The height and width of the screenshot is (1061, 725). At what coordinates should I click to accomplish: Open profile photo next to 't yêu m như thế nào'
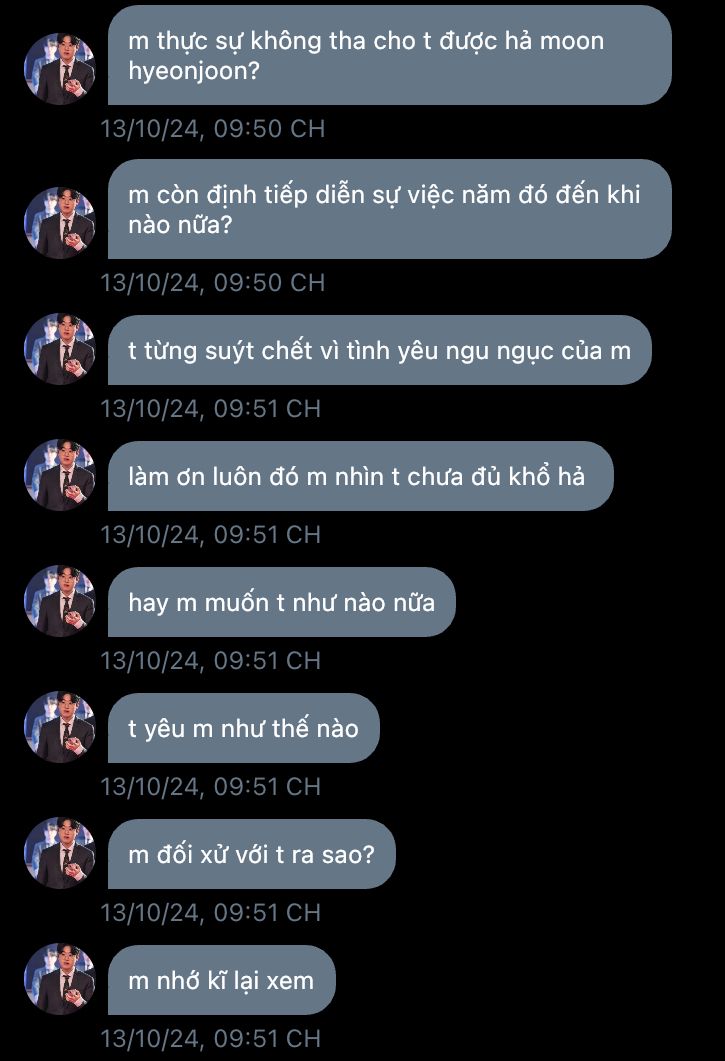coord(59,727)
